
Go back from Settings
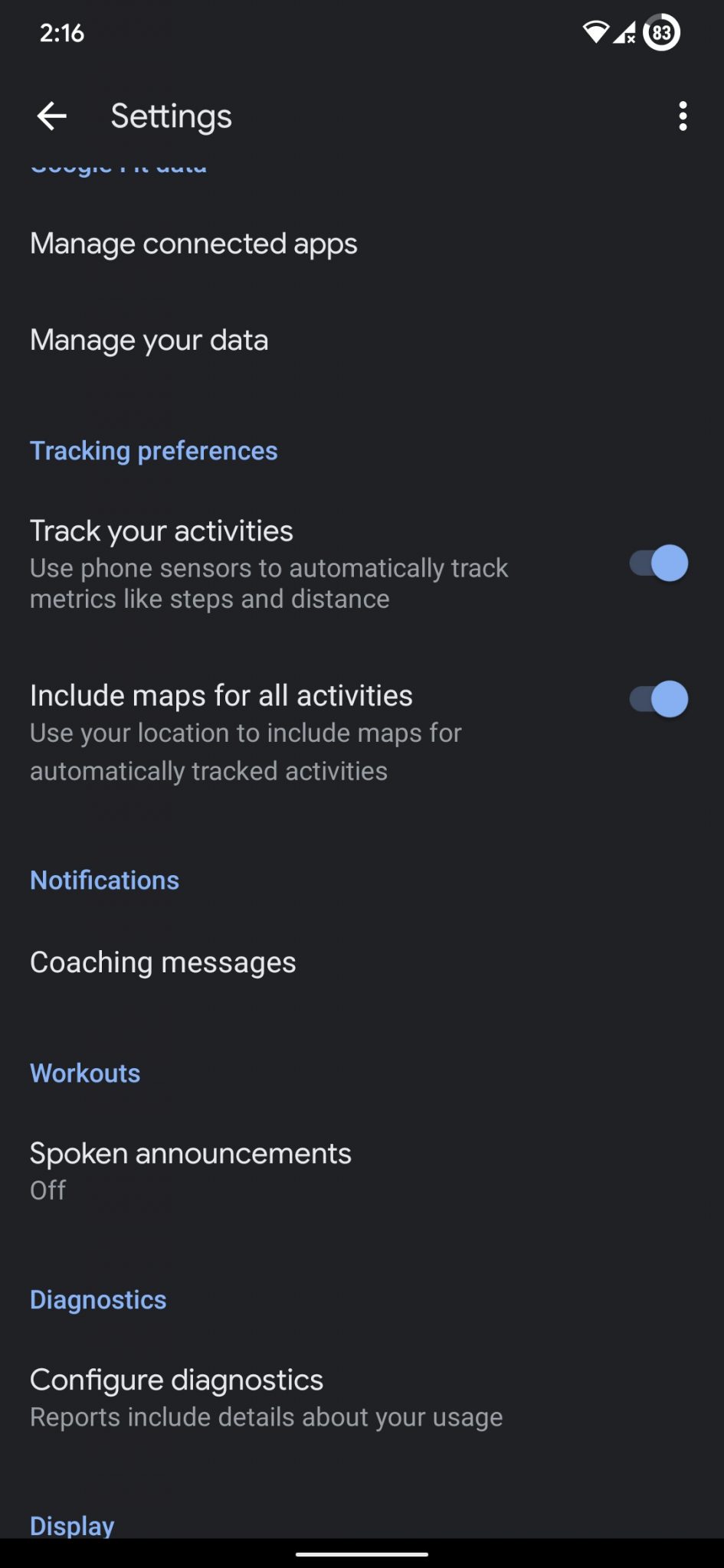tap(51, 116)
